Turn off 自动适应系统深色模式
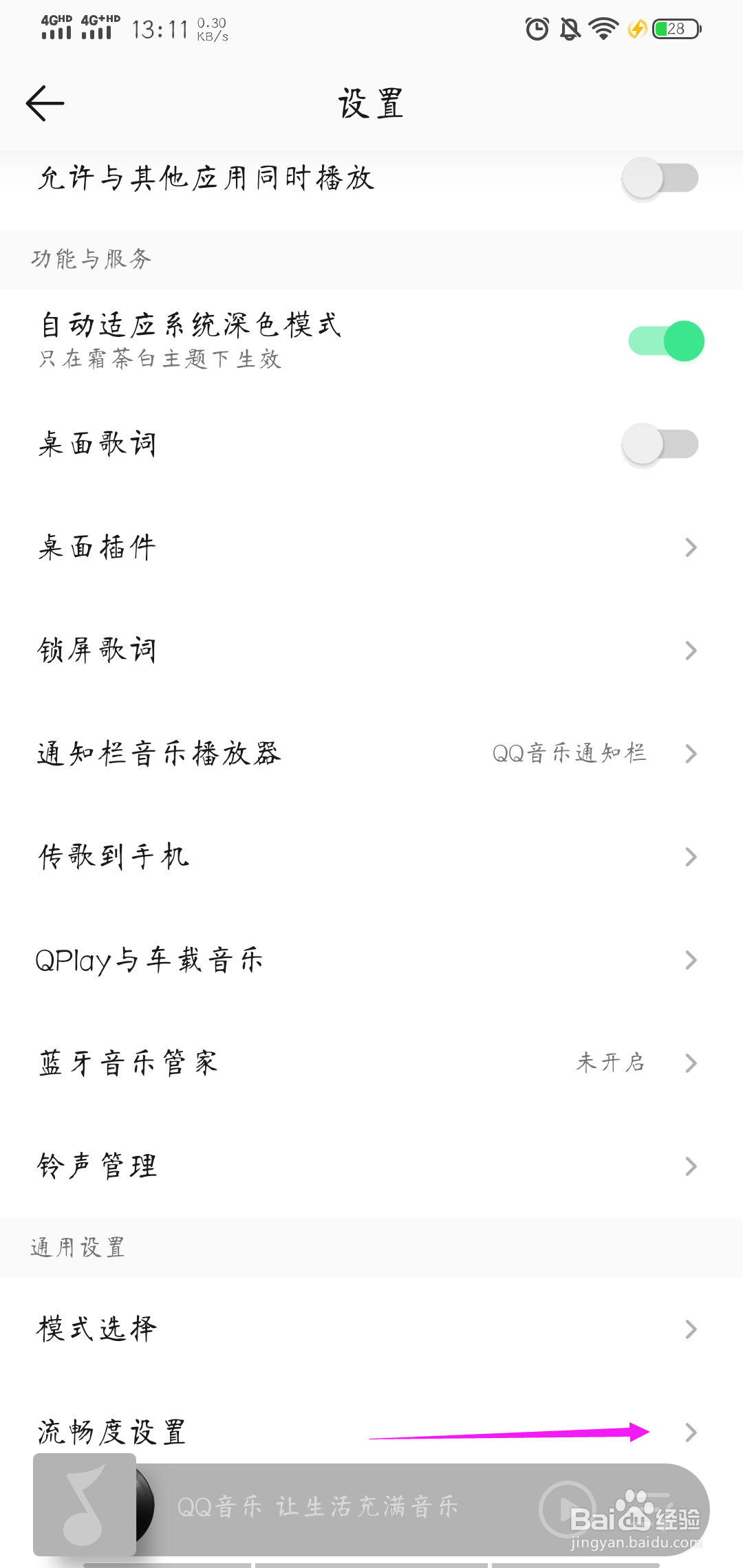Screen dimensions: 743x1568 [666, 341]
